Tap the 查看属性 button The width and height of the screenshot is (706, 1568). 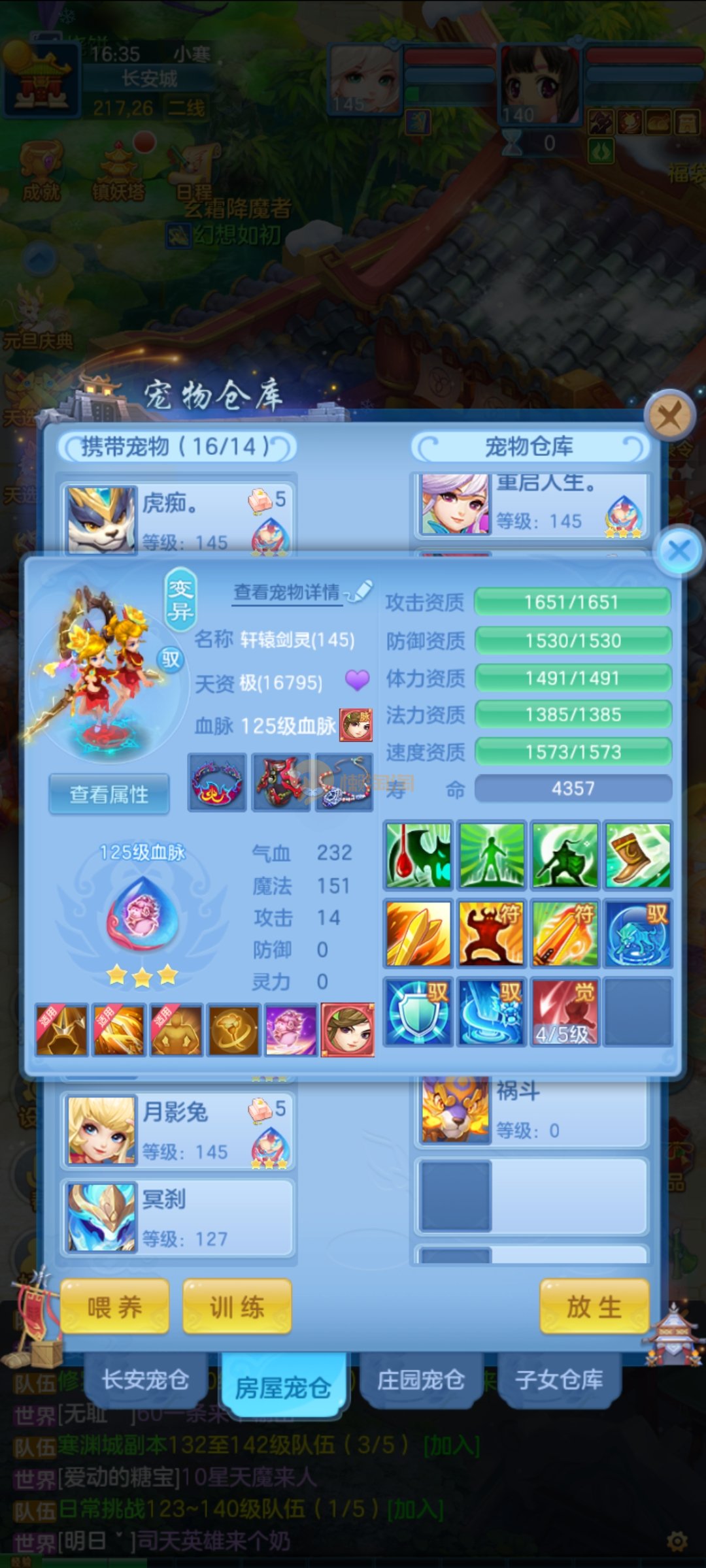pyautogui.click(x=109, y=794)
